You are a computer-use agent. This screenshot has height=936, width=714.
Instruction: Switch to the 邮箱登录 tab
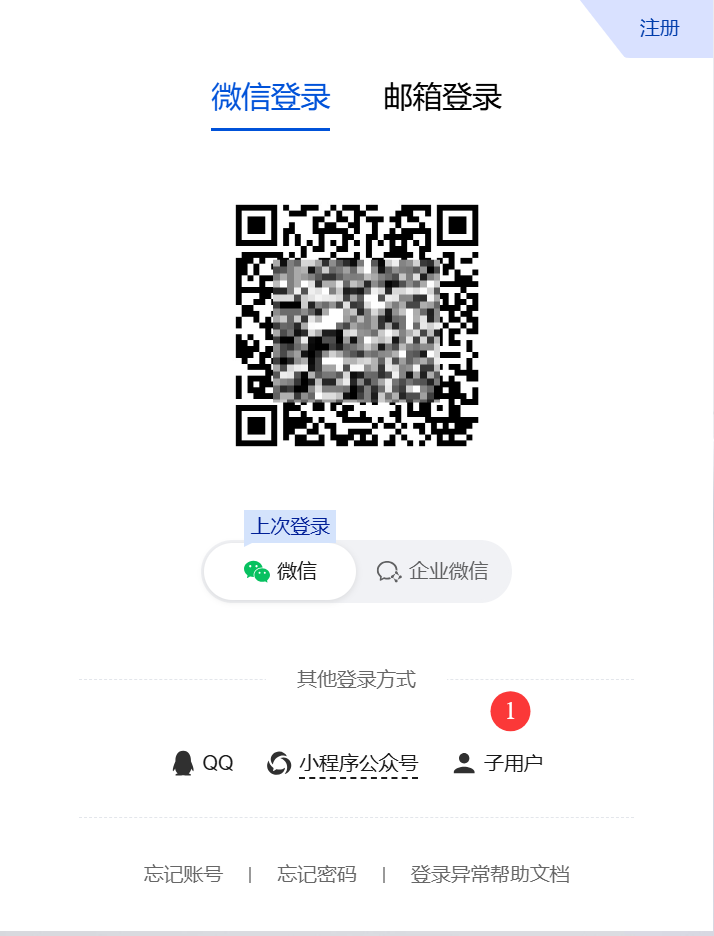(x=442, y=98)
